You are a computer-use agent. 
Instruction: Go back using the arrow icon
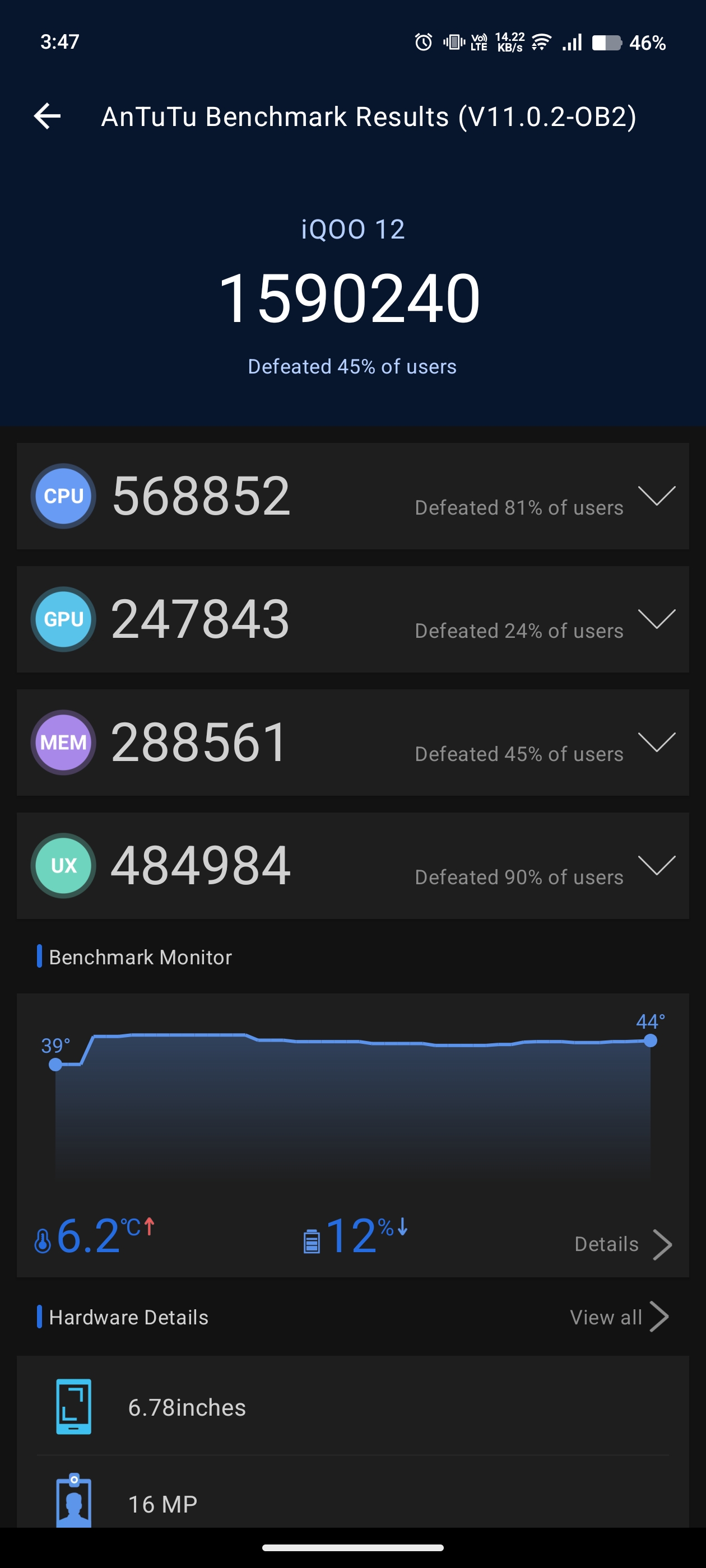pos(48,116)
